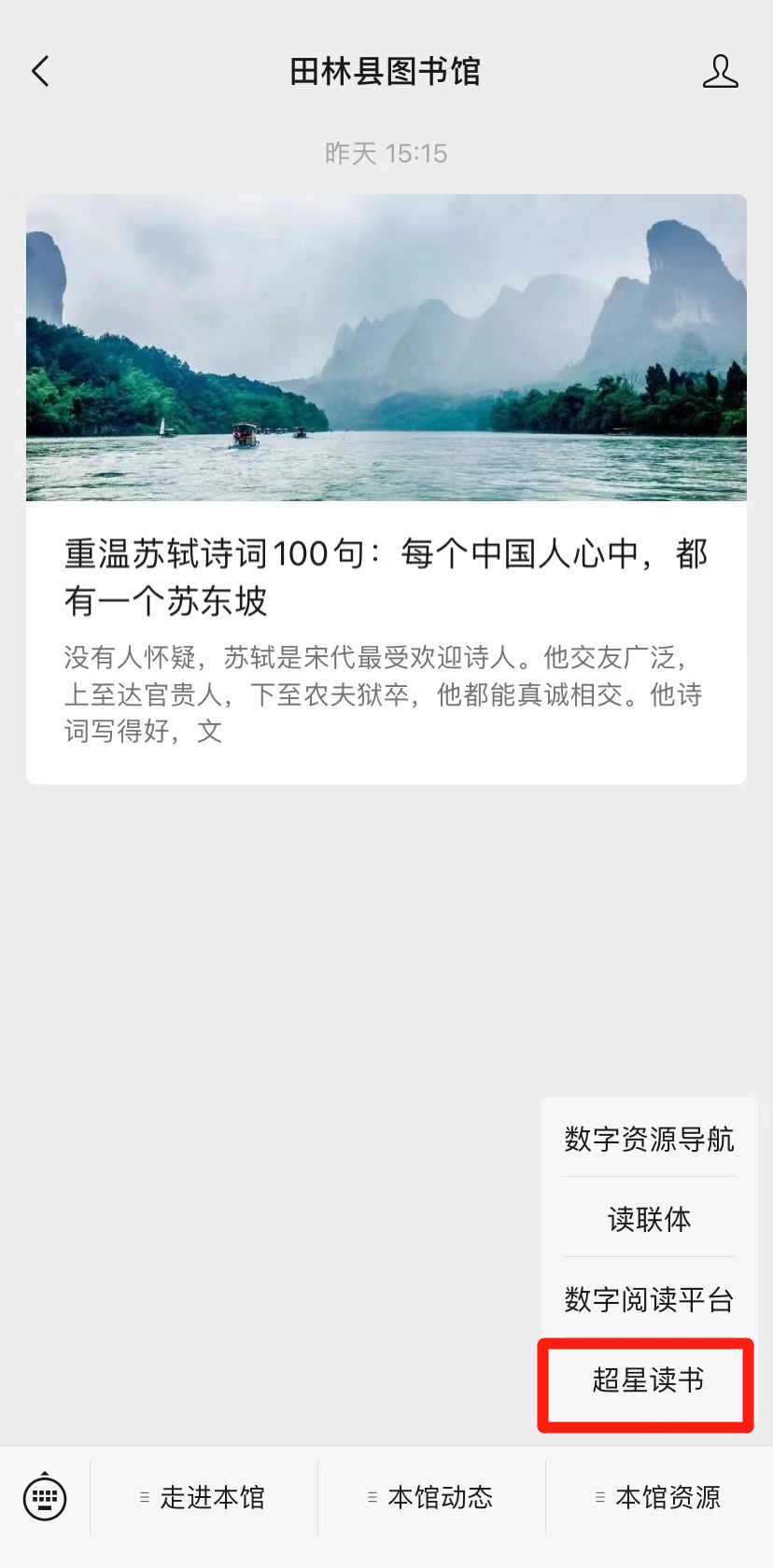Choose 数字阅读平台 in the menu
The height and width of the screenshot is (1568, 773).
649,1299
